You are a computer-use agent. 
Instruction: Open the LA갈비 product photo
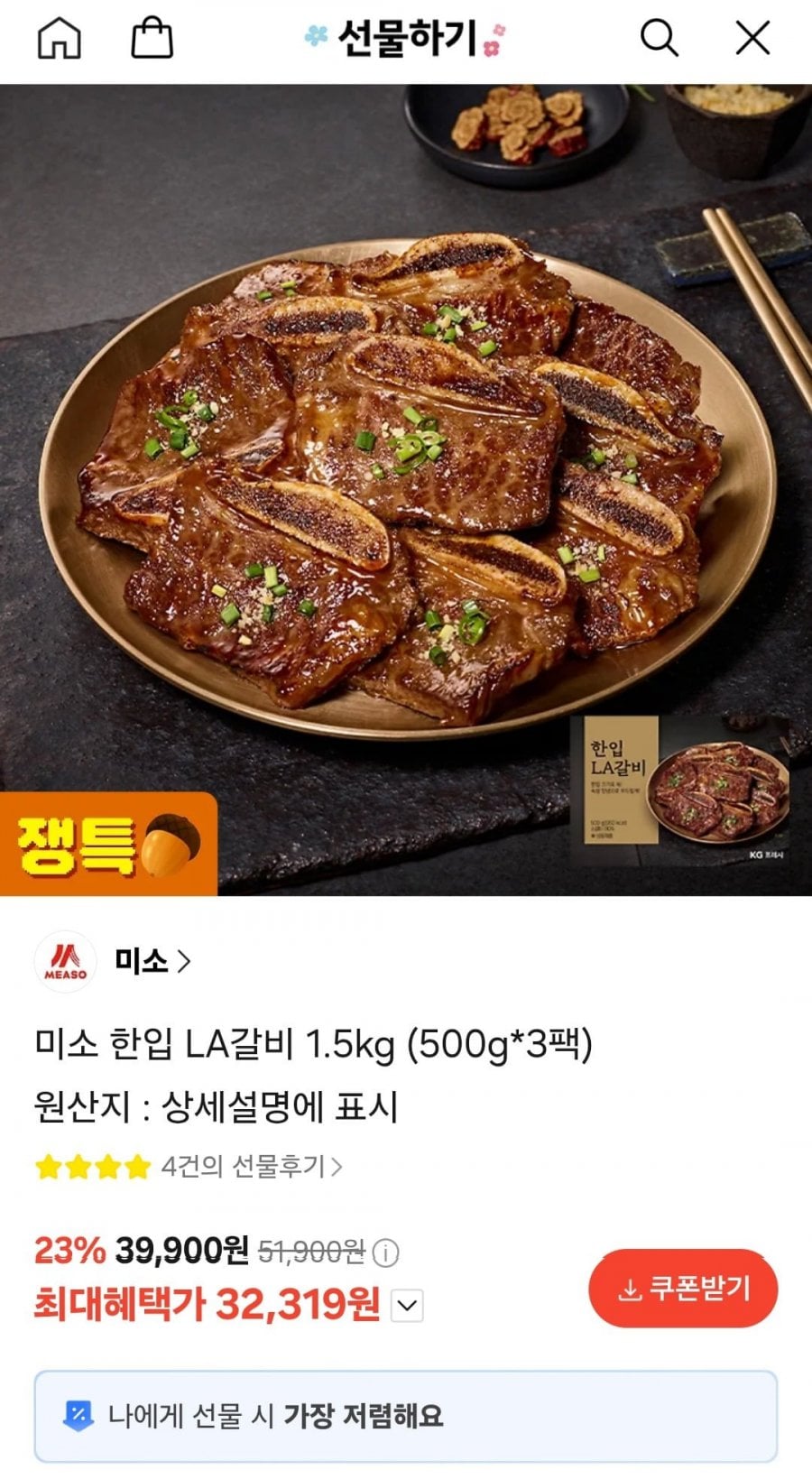pos(406,487)
